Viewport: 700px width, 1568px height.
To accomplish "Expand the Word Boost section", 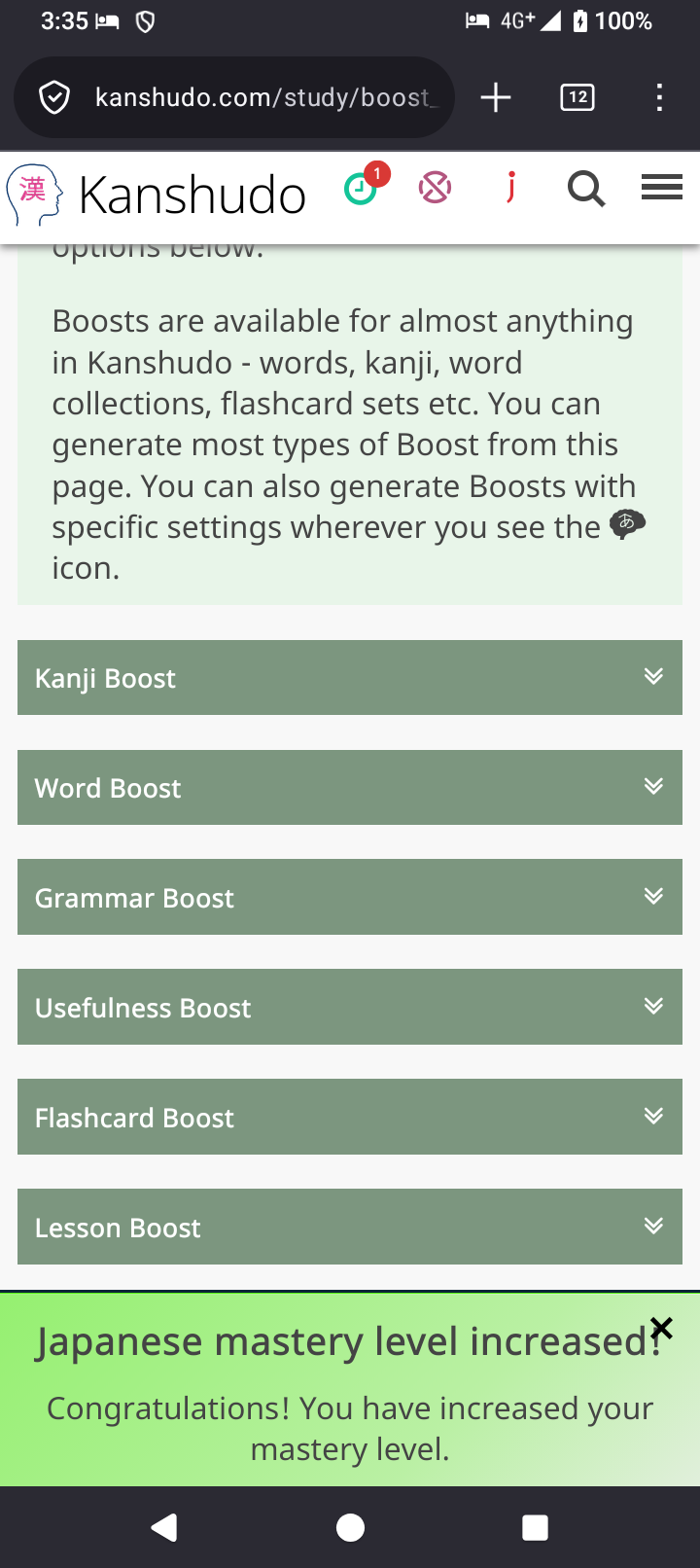I will coord(350,788).
